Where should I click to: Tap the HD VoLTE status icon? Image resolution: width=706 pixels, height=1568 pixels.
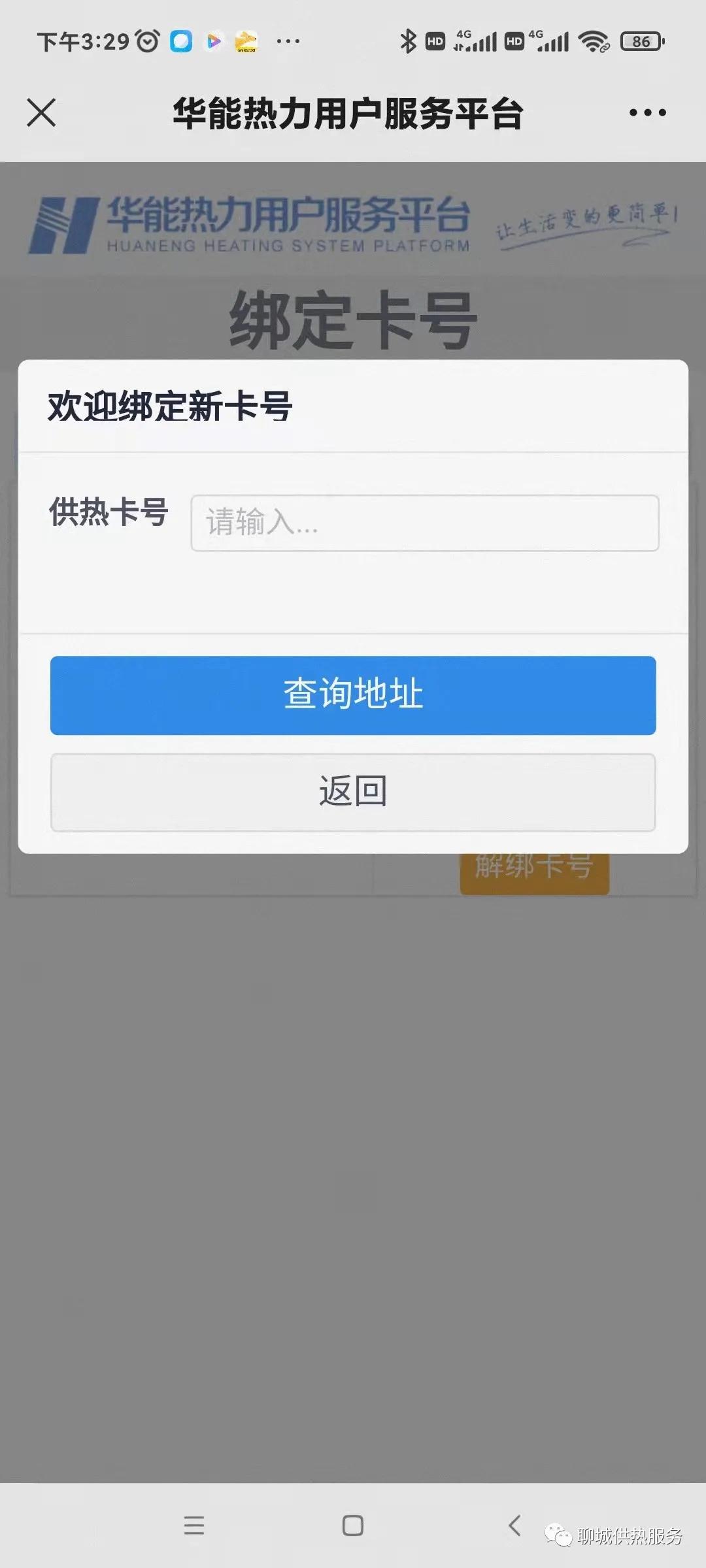pyautogui.click(x=434, y=41)
